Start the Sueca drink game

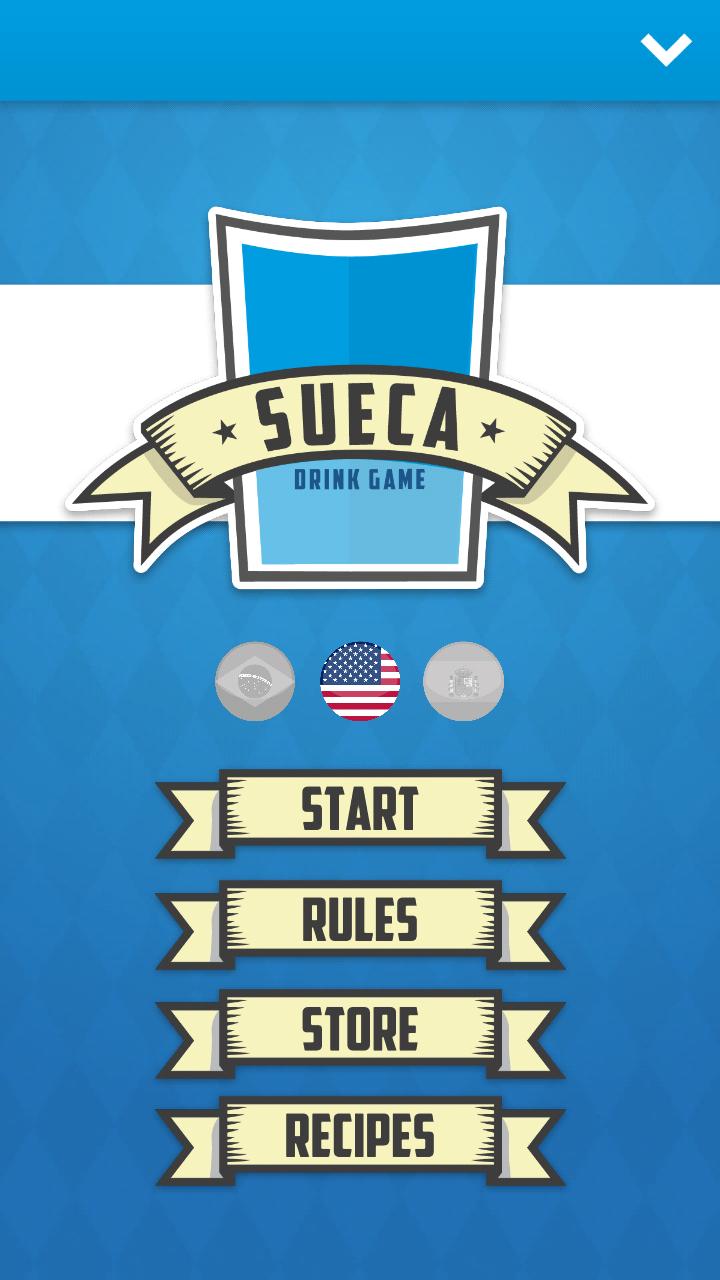tap(360, 810)
